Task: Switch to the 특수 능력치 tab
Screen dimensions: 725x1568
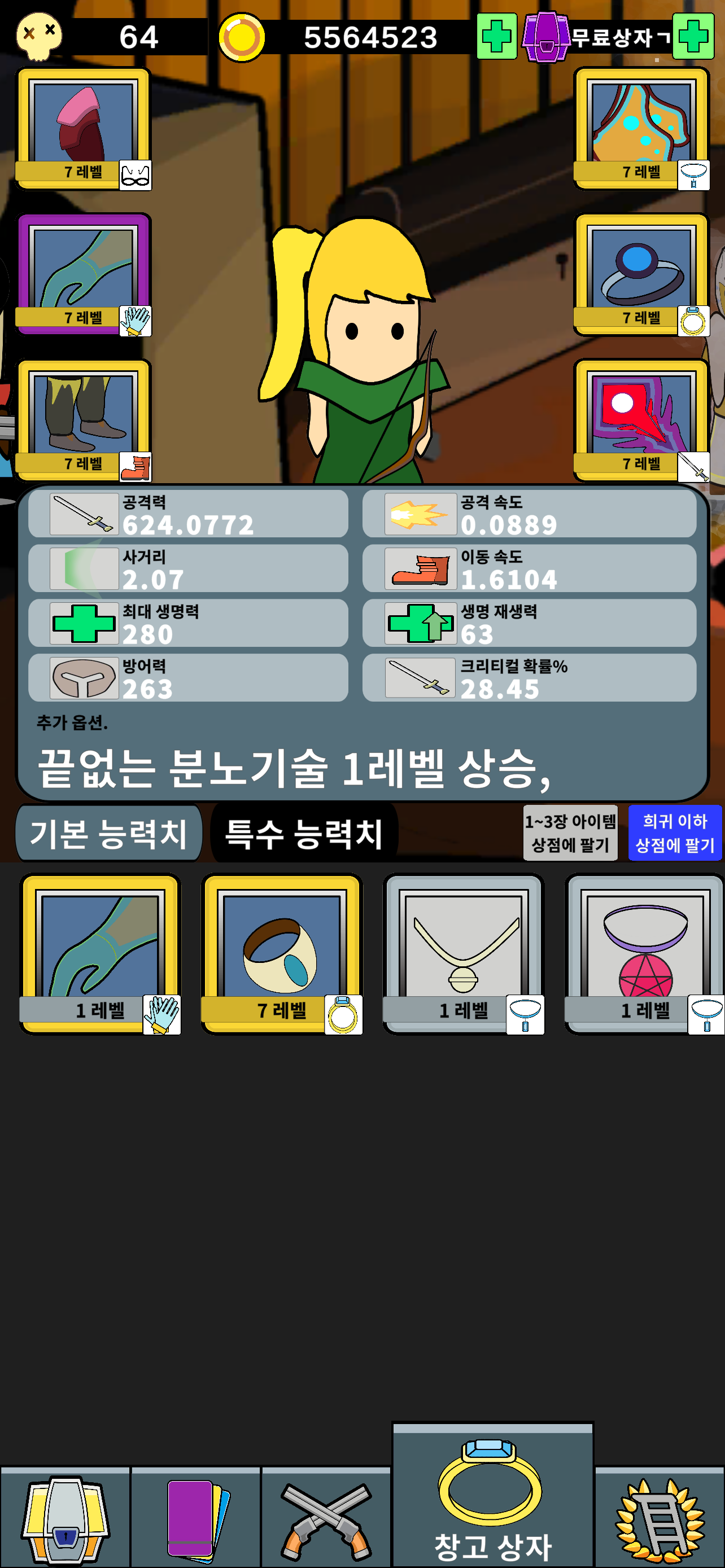Action: click(x=304, y=833)
